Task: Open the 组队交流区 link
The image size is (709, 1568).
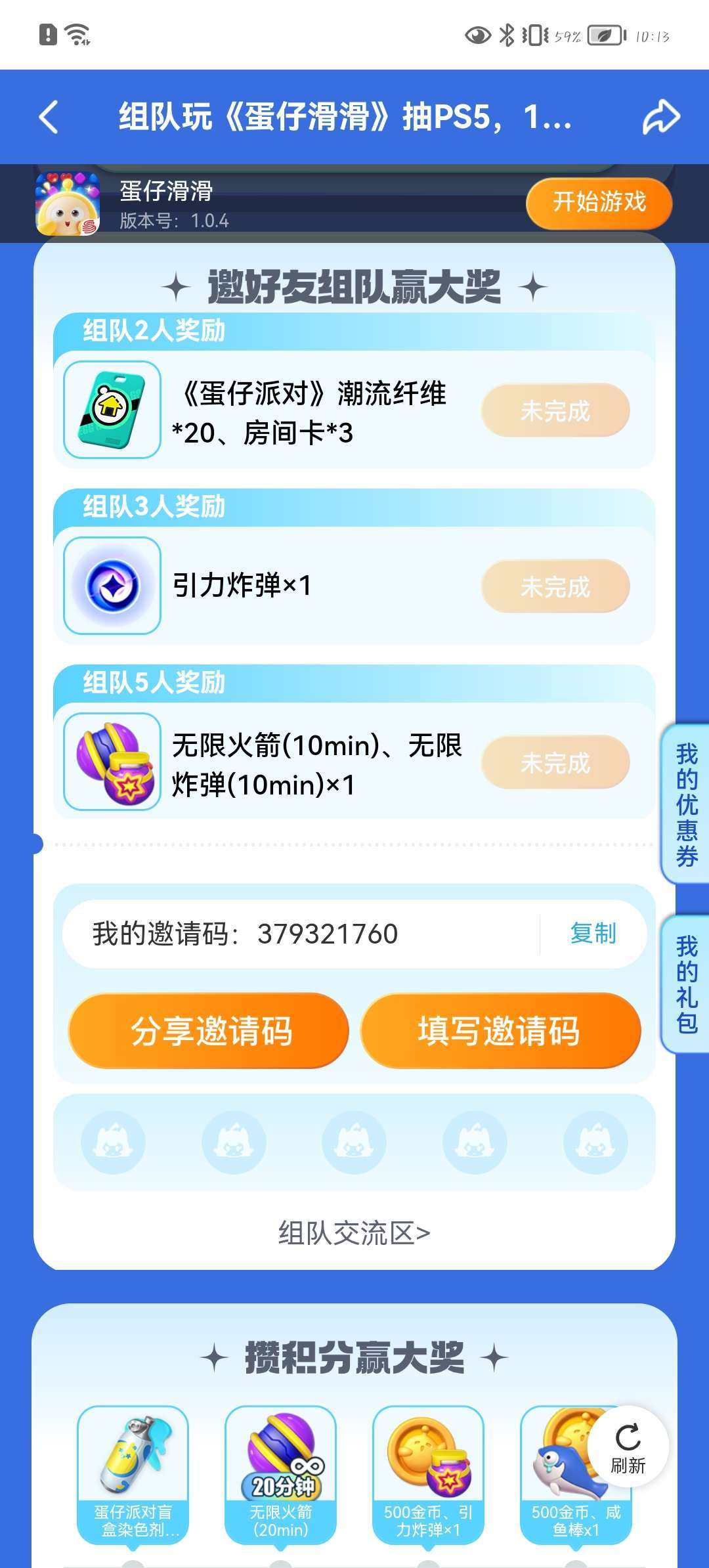Action: click(354, 1233)
